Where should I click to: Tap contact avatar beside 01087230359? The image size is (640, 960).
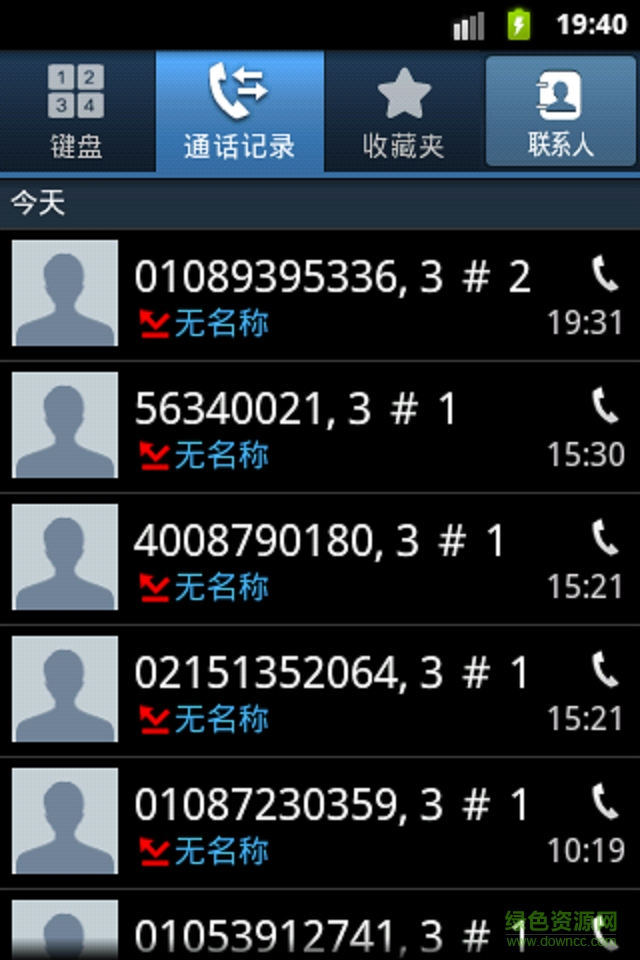[x=65, y=821]
